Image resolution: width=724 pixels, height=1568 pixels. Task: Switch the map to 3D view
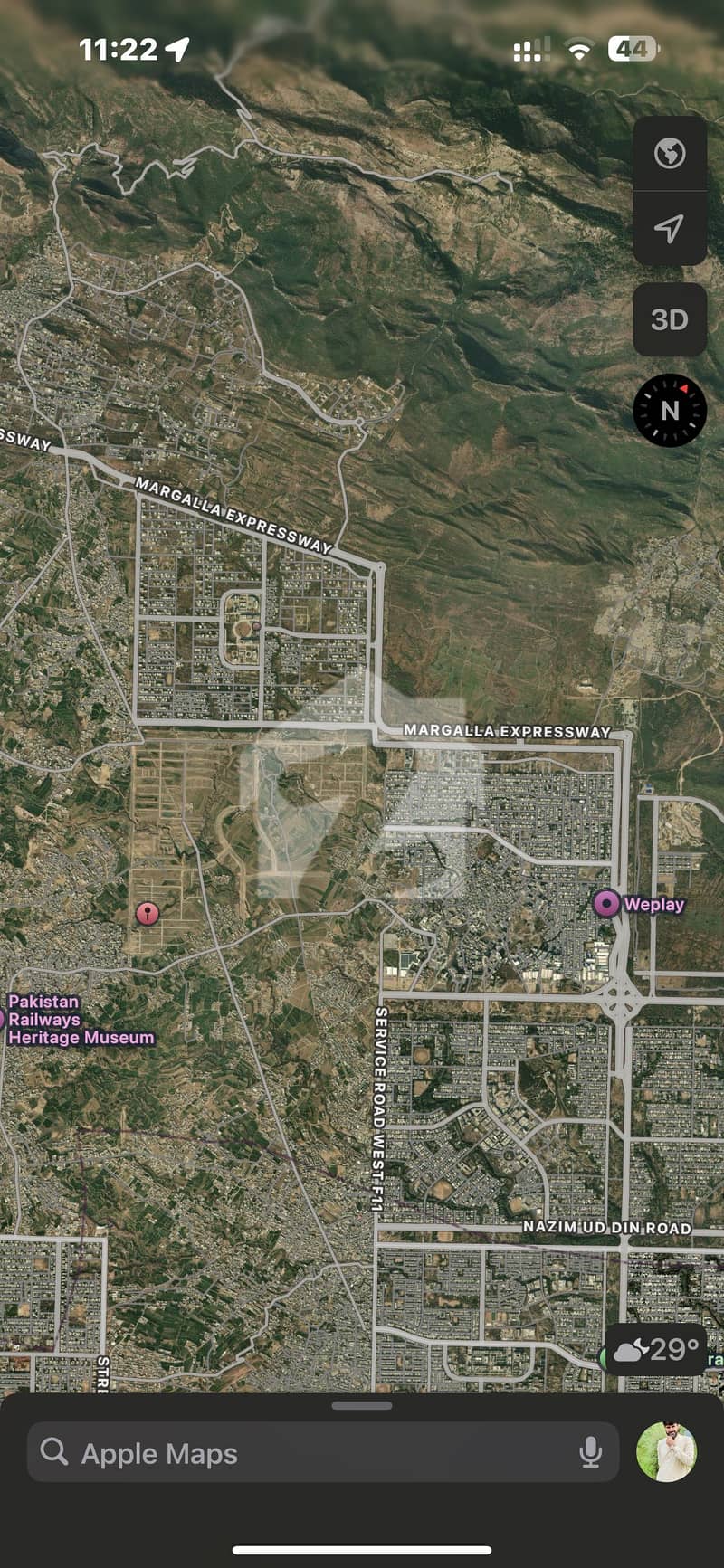coord(670,319)
